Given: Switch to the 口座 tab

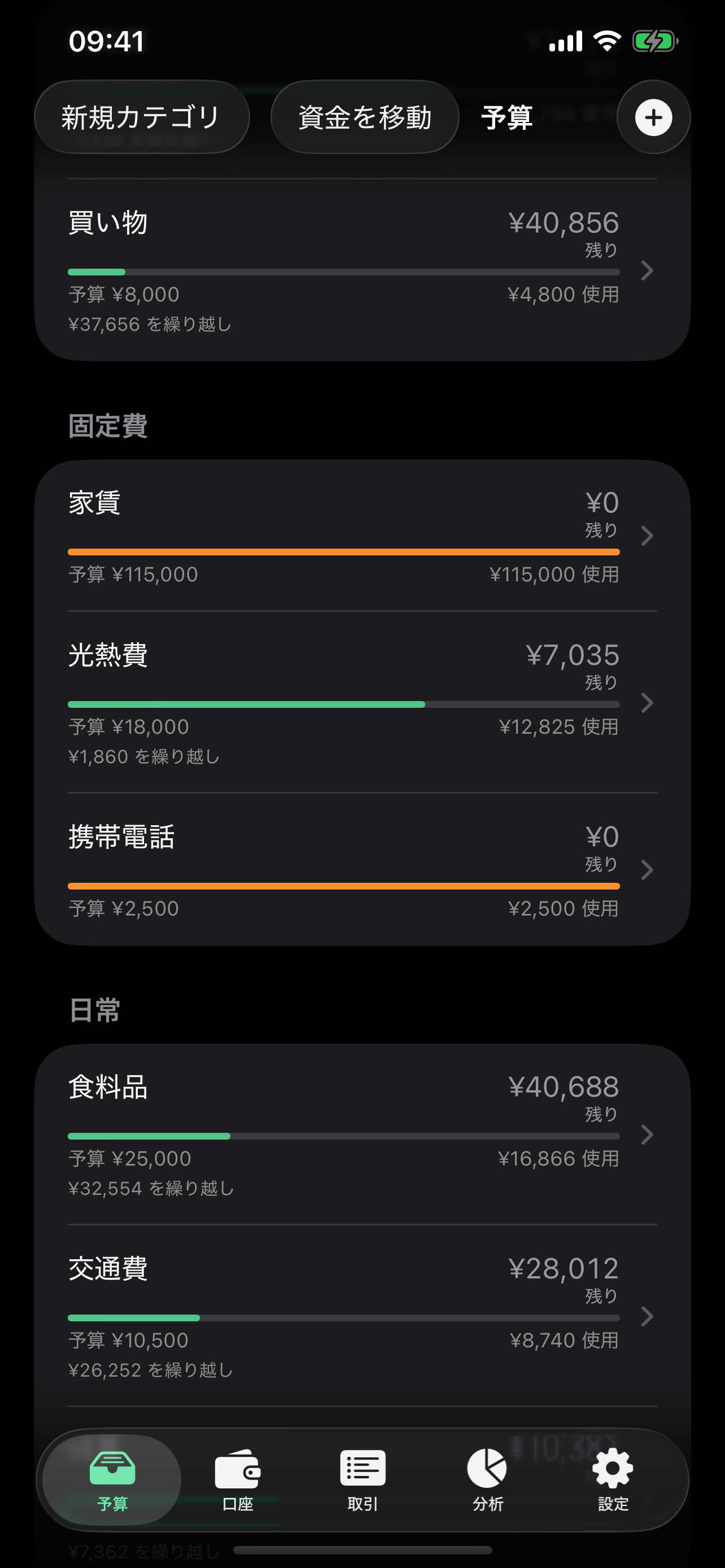Looking at the screenshot, I should pos(237,1481).
